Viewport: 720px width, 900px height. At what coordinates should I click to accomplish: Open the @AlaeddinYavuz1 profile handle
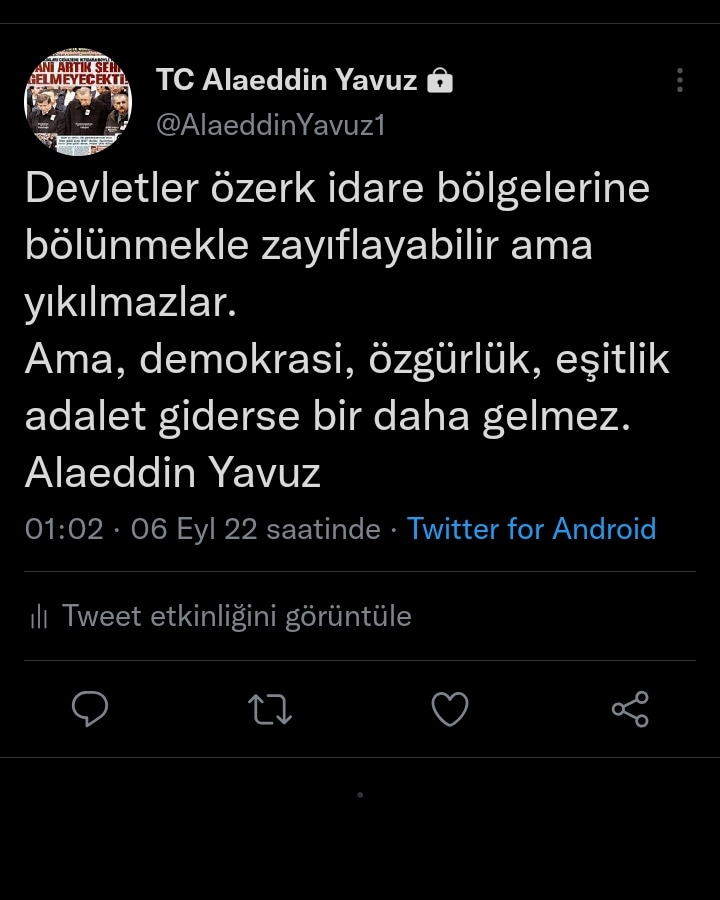[x=270, y=125]
